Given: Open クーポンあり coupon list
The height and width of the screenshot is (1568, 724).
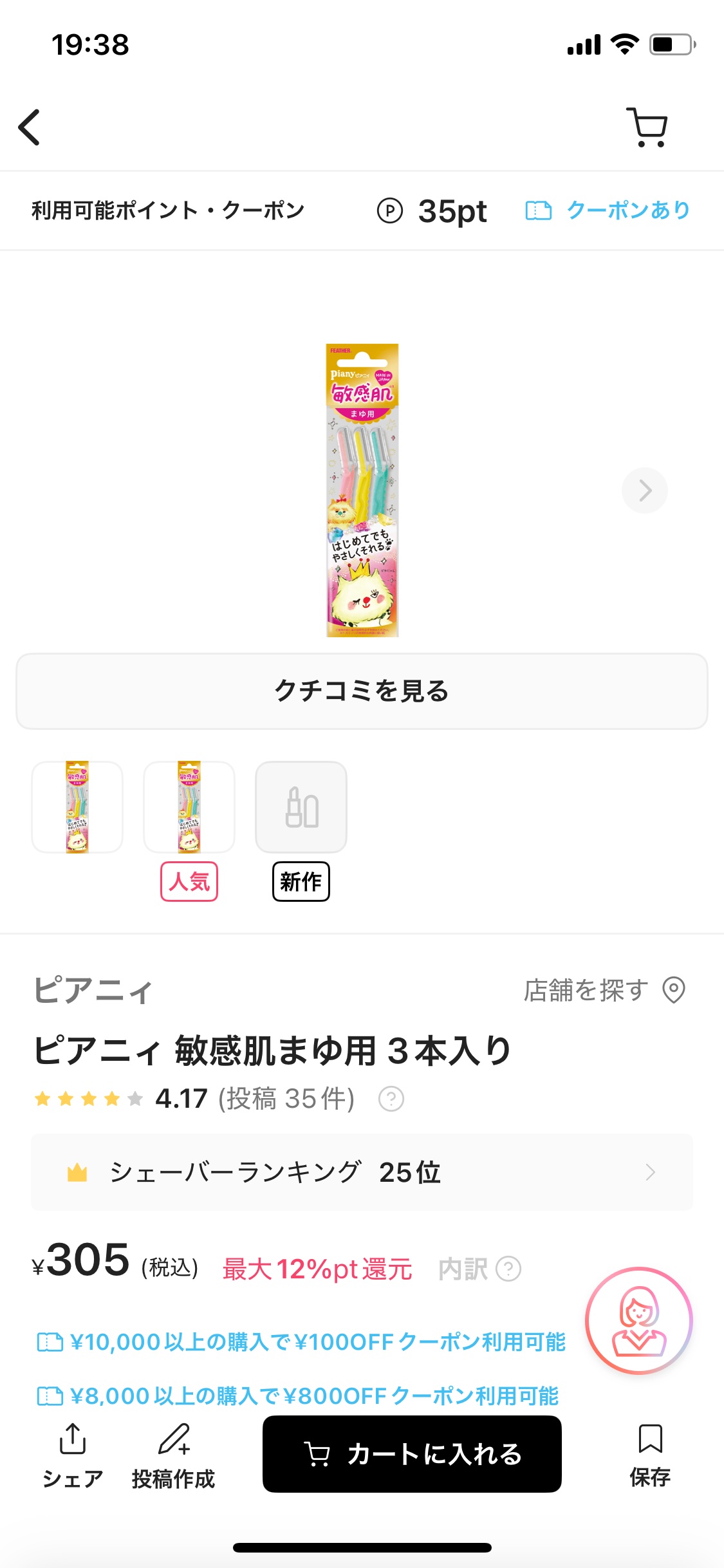Looking at the screenshot, I should tap(627, 210).
